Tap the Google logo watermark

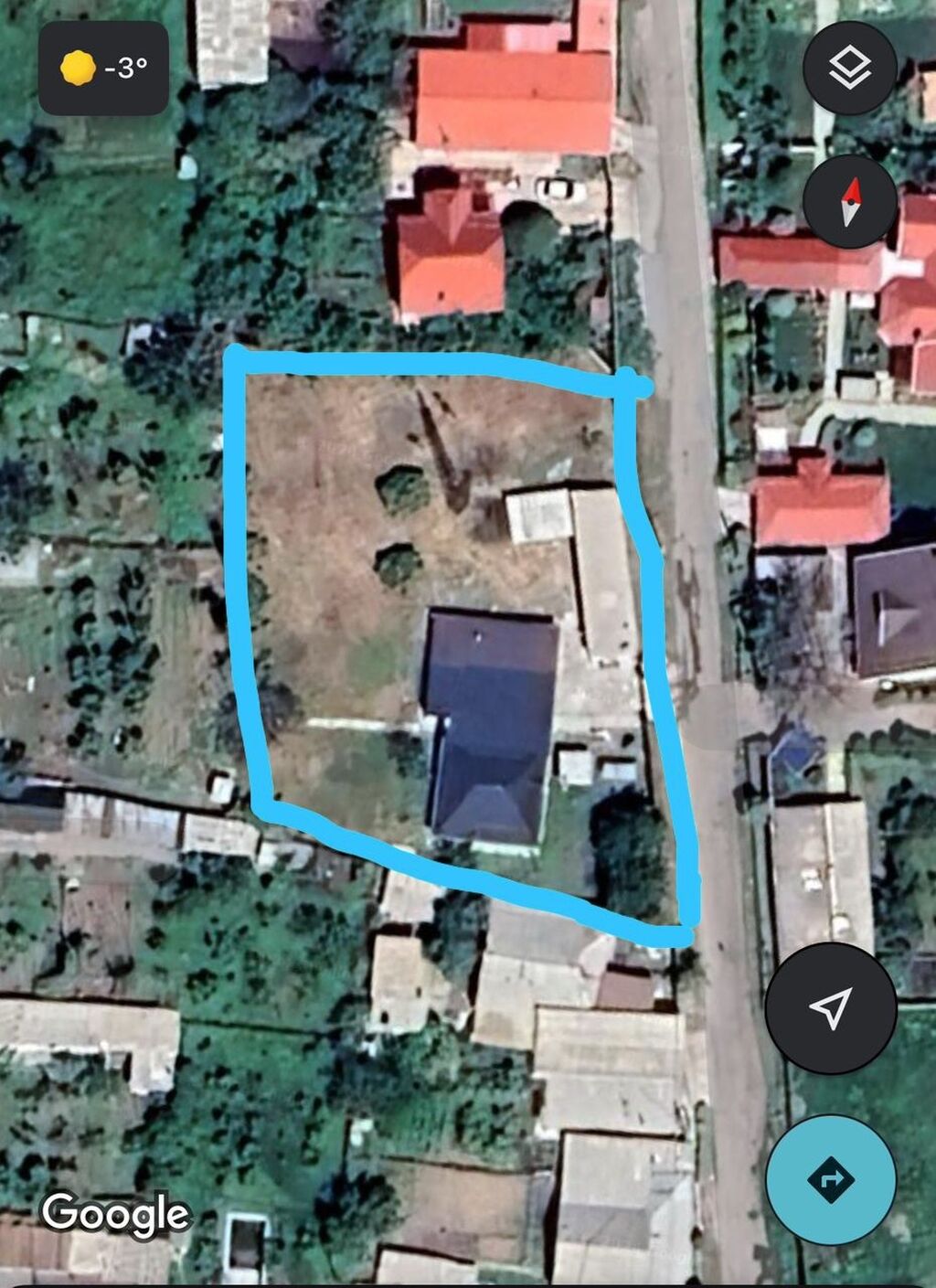118,1214
